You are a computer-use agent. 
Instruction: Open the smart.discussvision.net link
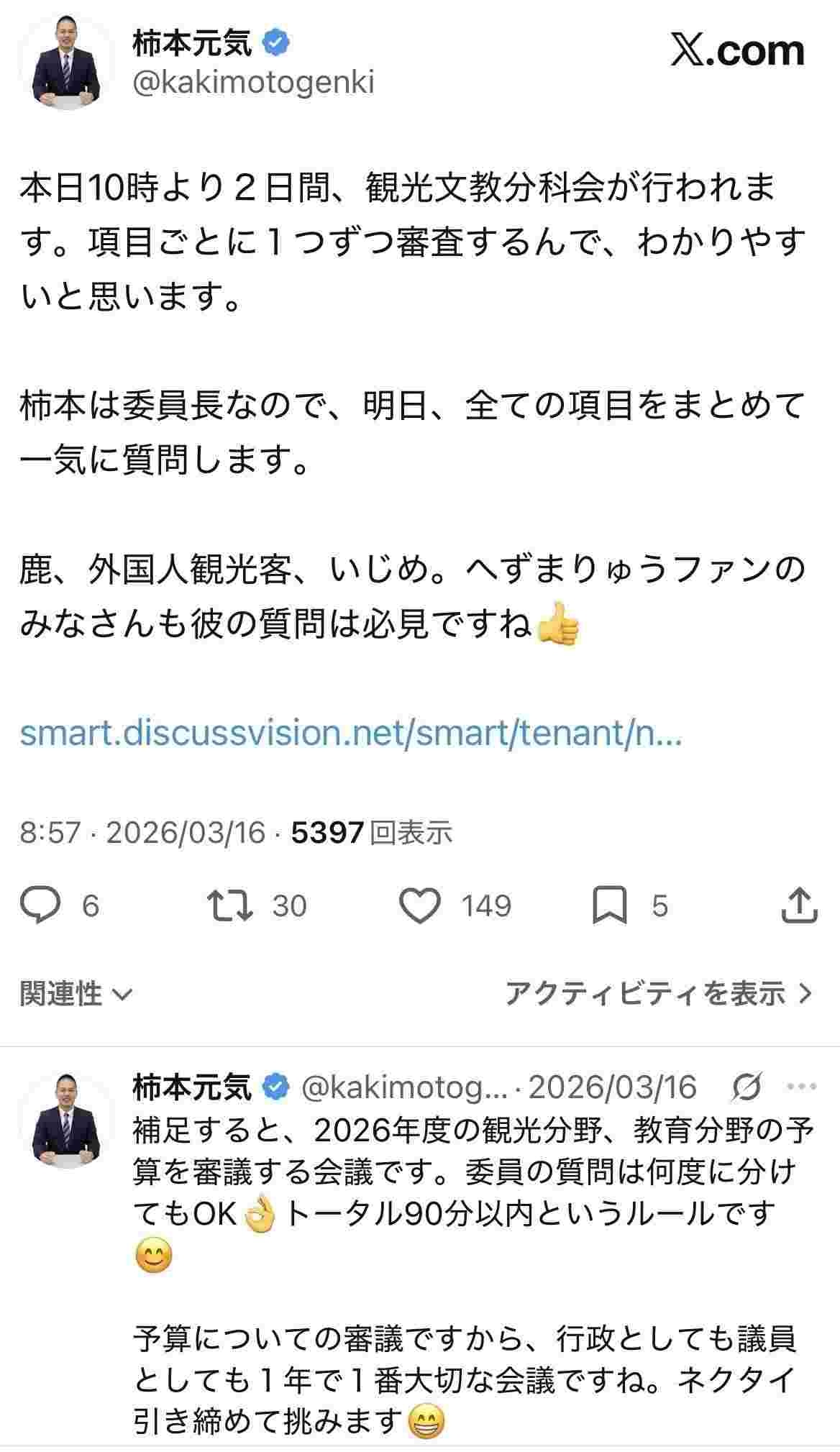(350, 734)
